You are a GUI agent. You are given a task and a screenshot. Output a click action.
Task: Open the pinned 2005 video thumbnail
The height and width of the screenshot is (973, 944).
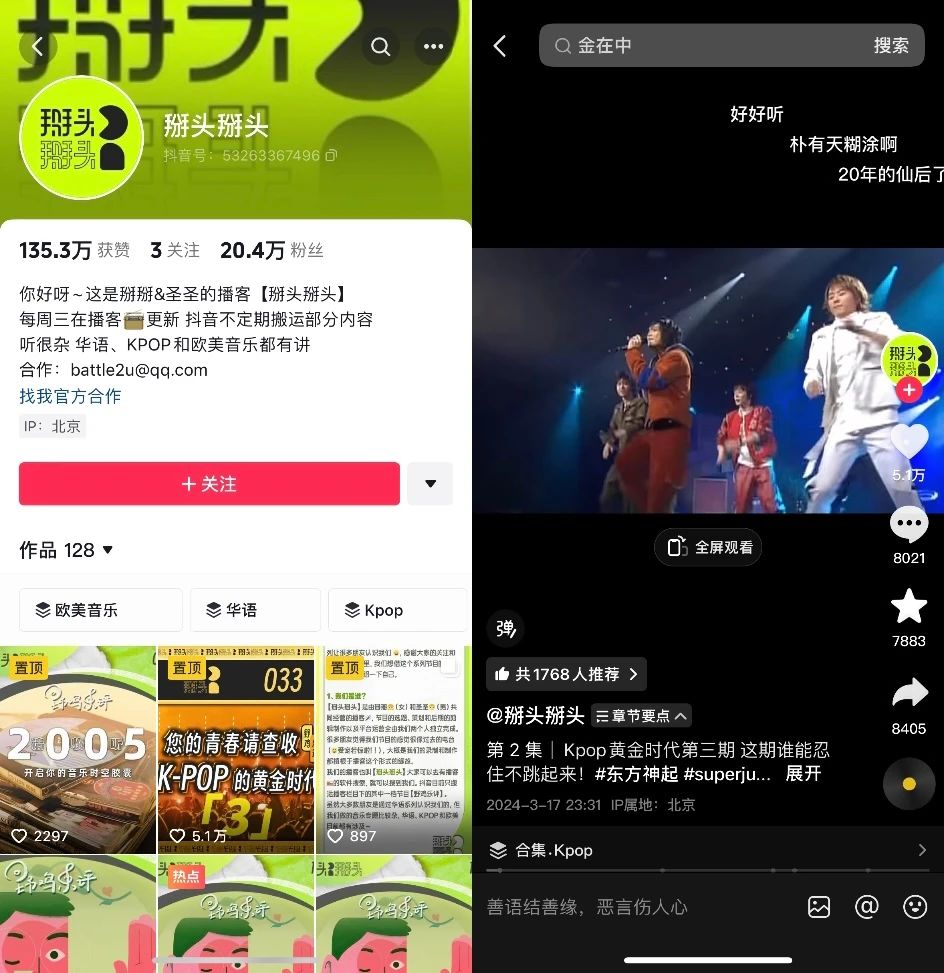[78, 750]
